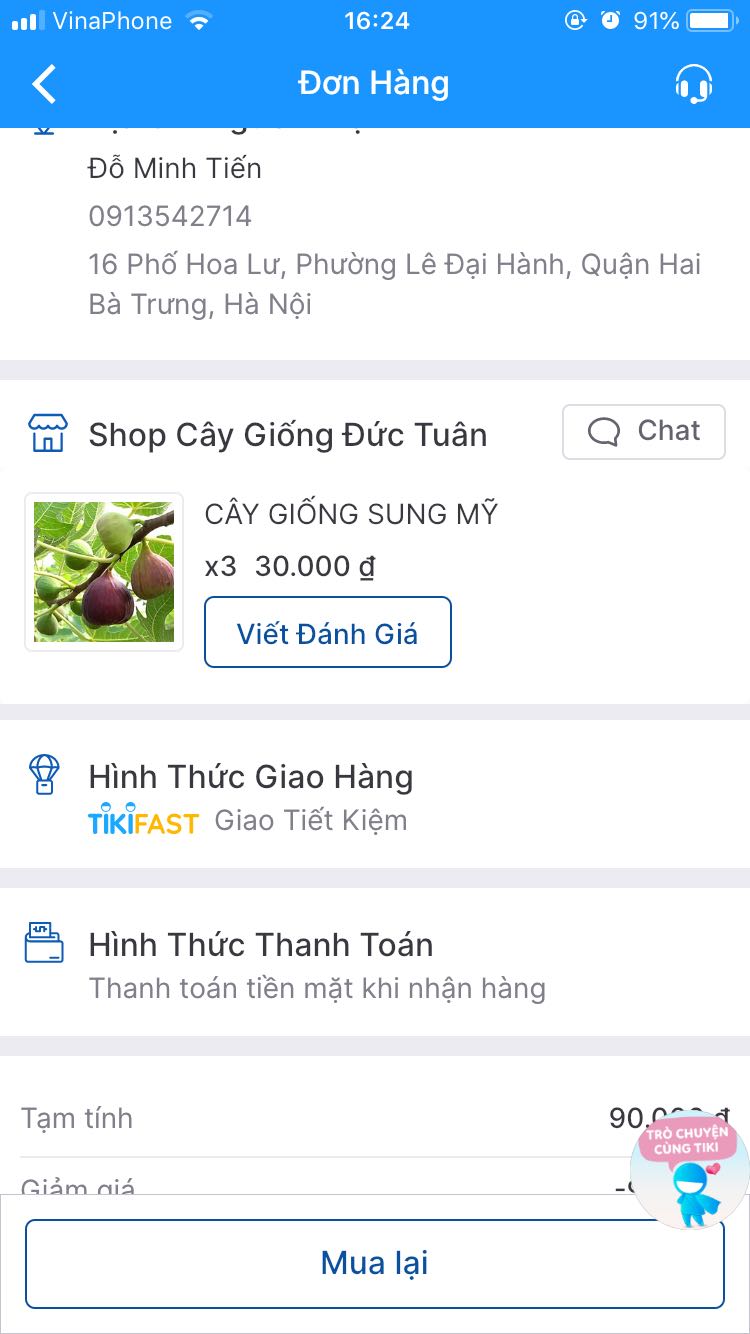The width and height of the screenshot is (750, 1334).
Task: Open CÂY GIỐNG SUNG MỸ product name
Action: coord(352,513)
